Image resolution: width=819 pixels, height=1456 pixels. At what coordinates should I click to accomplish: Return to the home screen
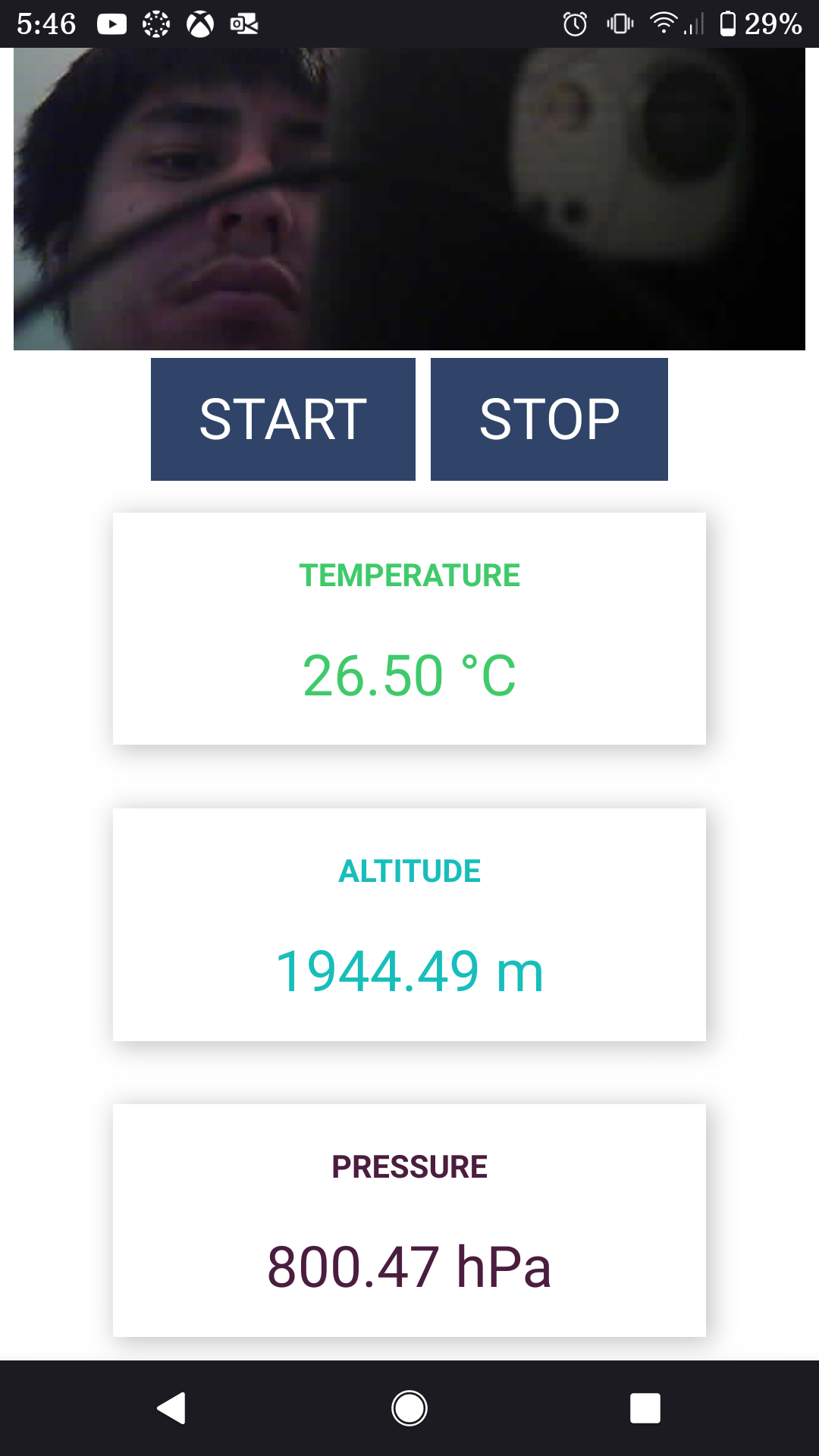(x=409, y=1408)
